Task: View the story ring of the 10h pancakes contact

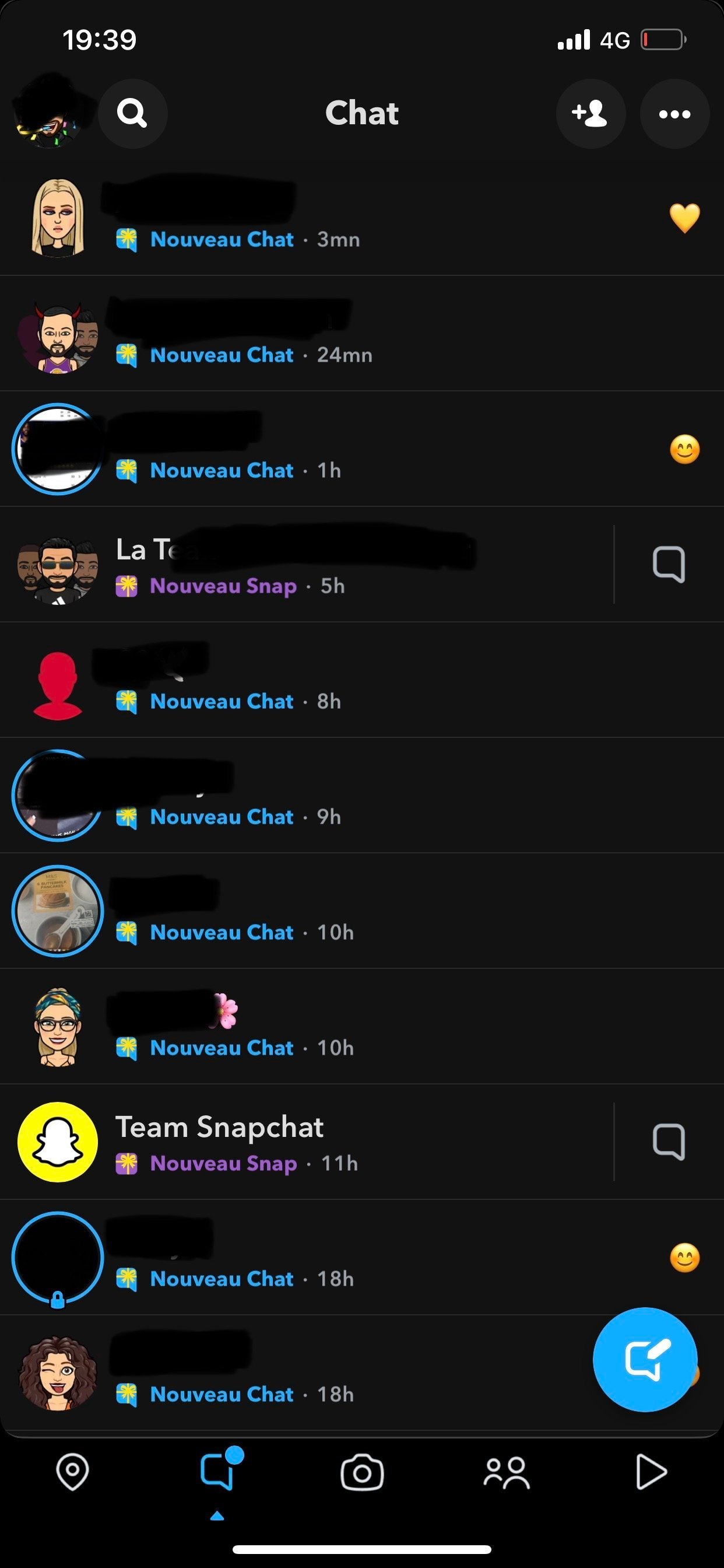Action: click(58, 911)
